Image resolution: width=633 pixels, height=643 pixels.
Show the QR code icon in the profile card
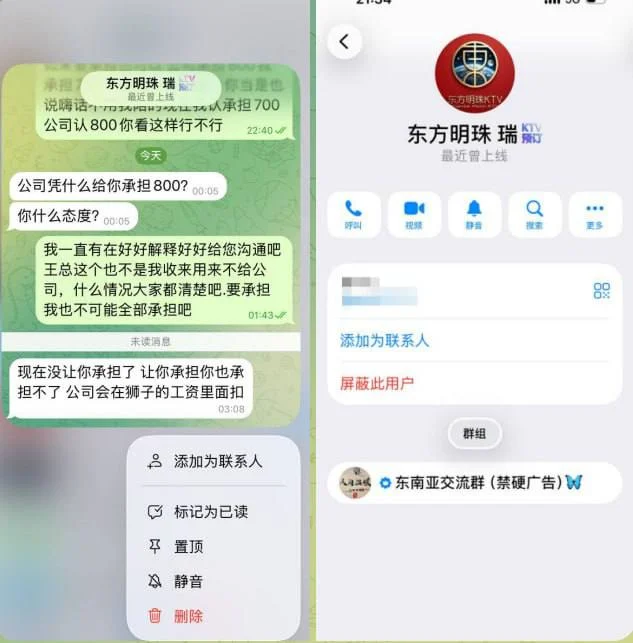click(x=601, y=290)
